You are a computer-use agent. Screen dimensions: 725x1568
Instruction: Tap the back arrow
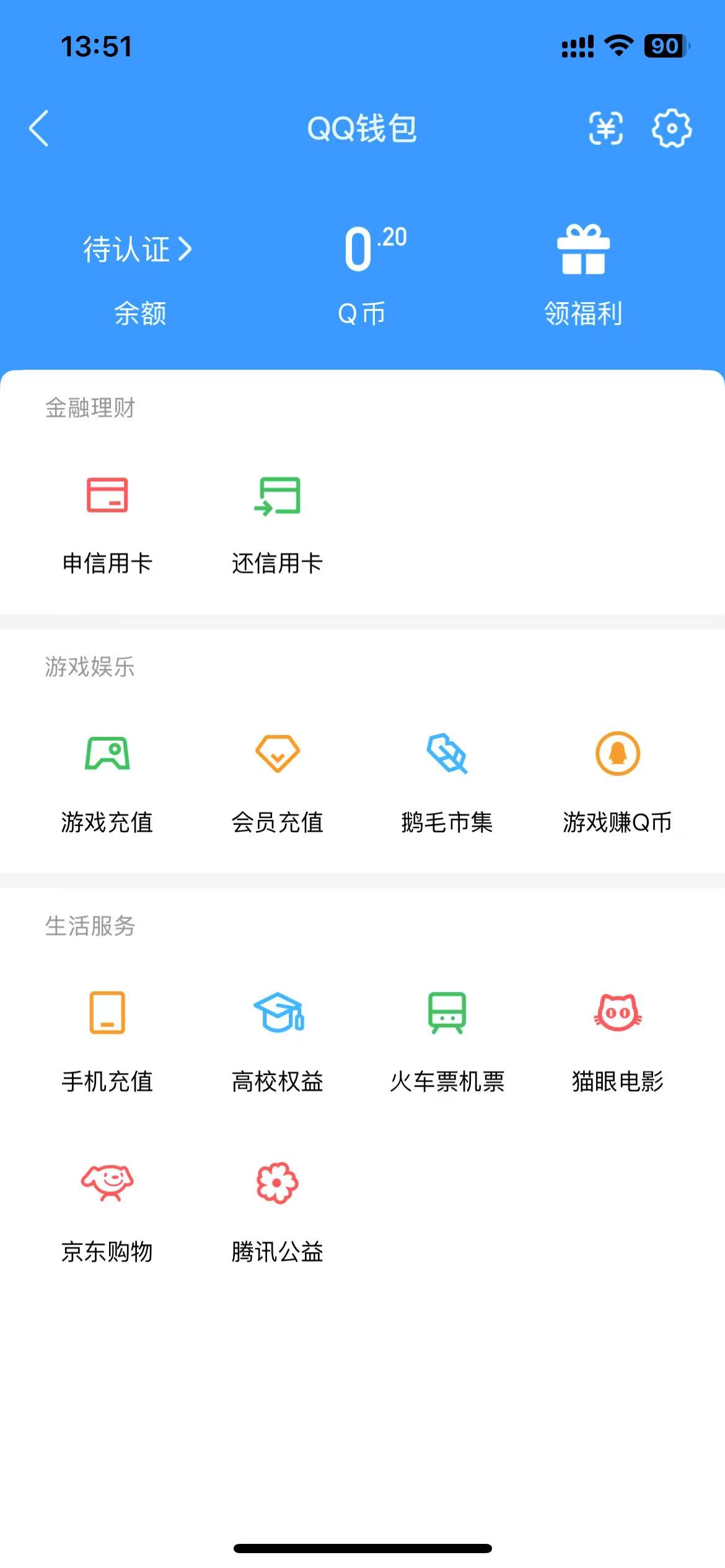(x=38, y=129)
